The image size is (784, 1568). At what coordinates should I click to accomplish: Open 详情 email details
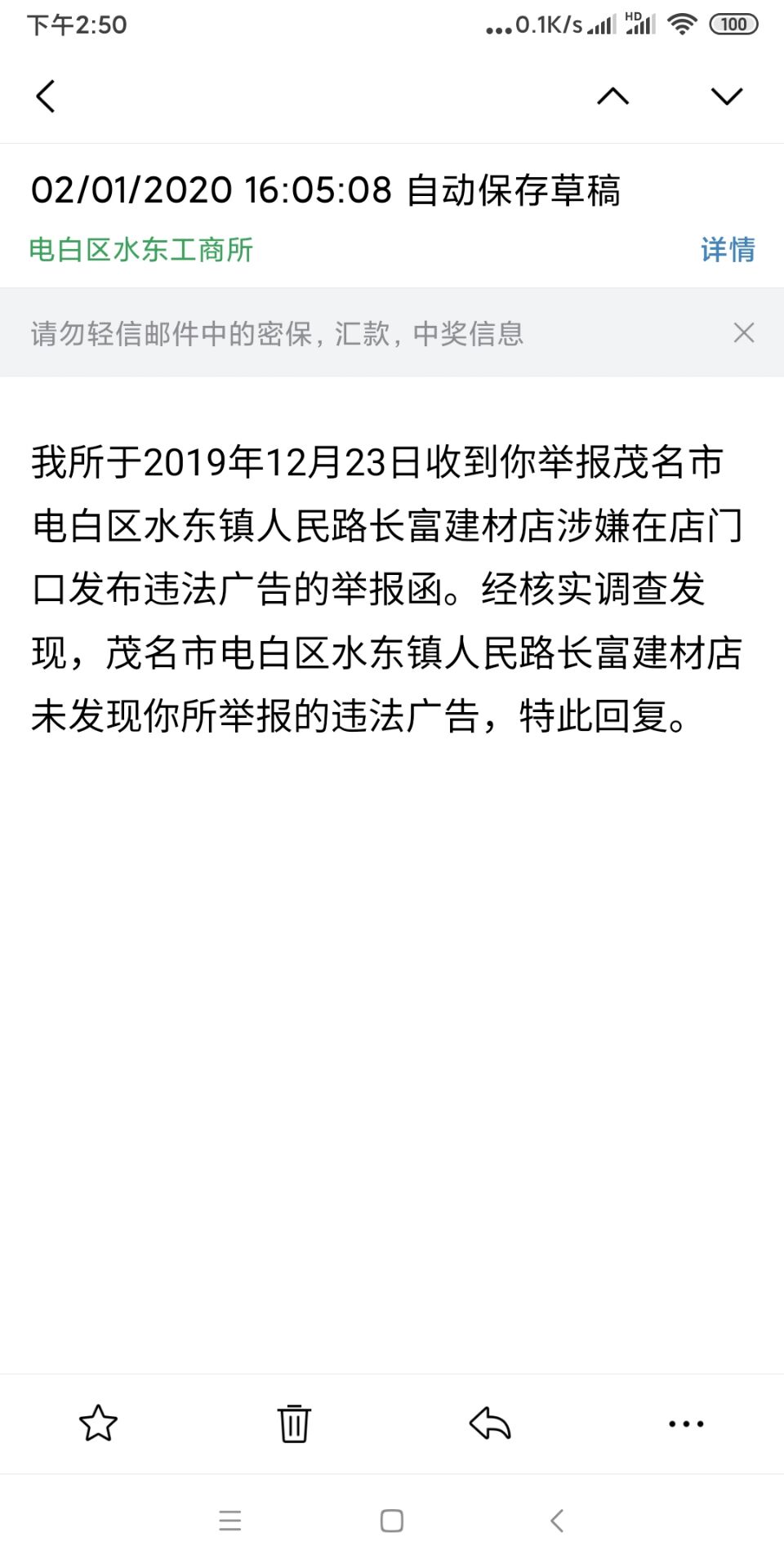pos(727,250)
